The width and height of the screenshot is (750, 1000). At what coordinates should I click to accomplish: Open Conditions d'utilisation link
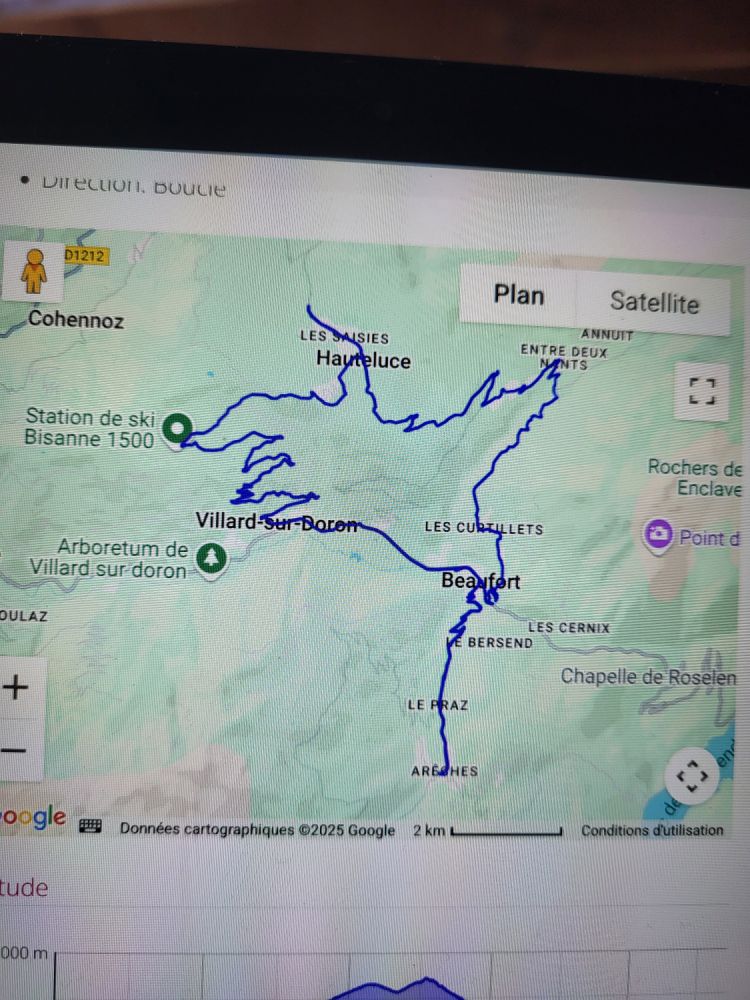tap(652, 830)
